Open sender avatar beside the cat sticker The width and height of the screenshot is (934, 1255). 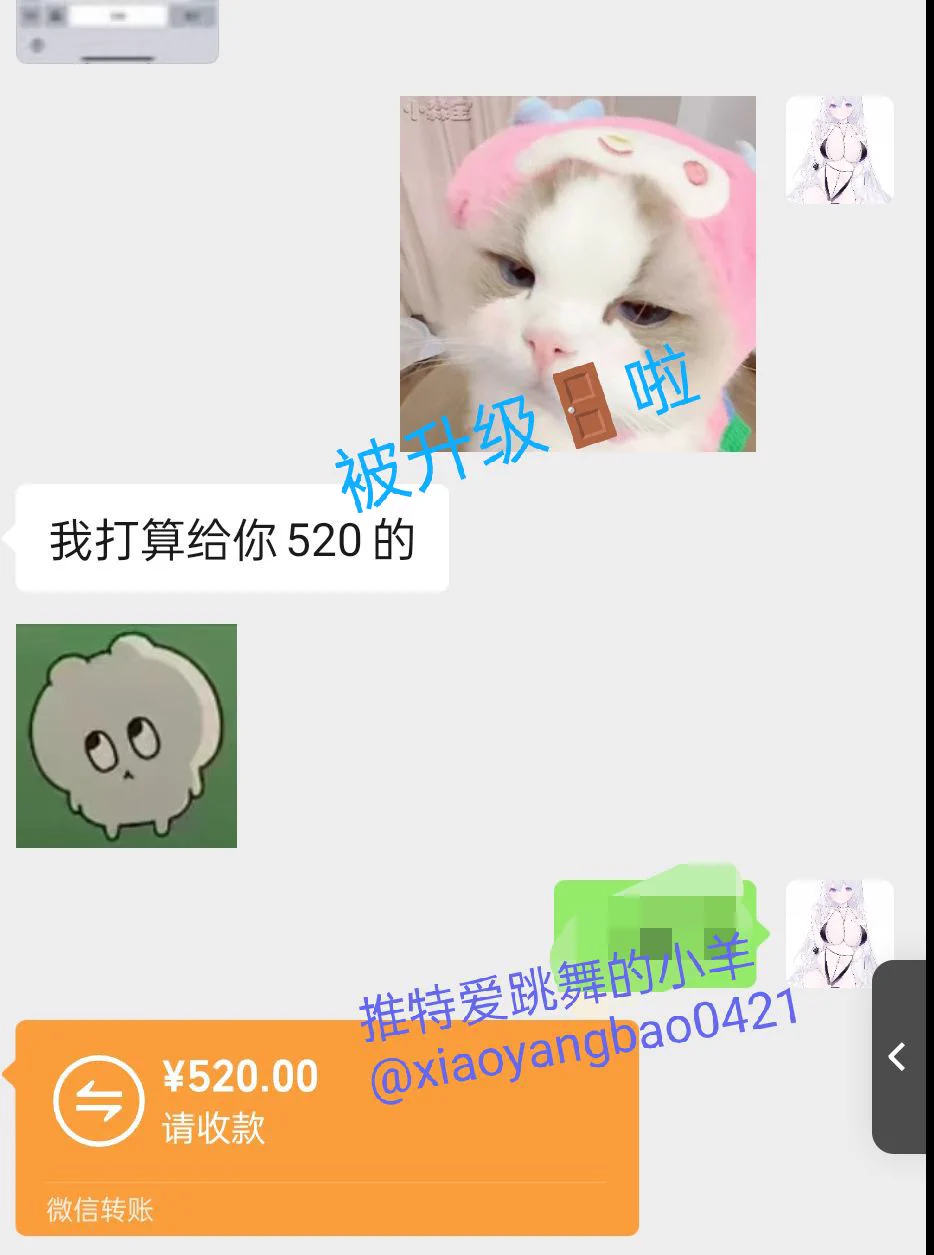pos(839,150)
